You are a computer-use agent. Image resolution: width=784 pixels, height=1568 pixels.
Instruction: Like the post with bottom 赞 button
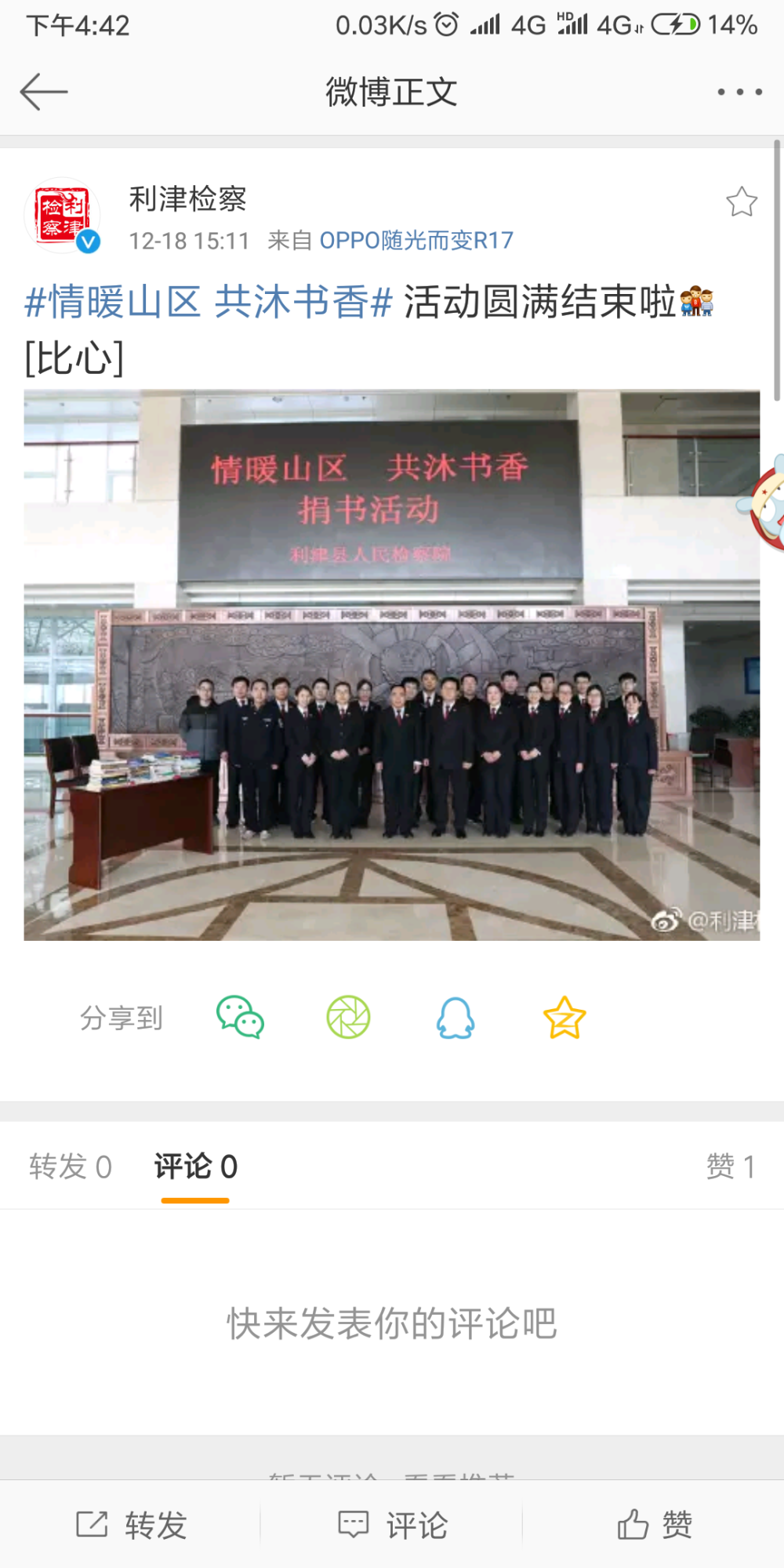click(654, 1525)
